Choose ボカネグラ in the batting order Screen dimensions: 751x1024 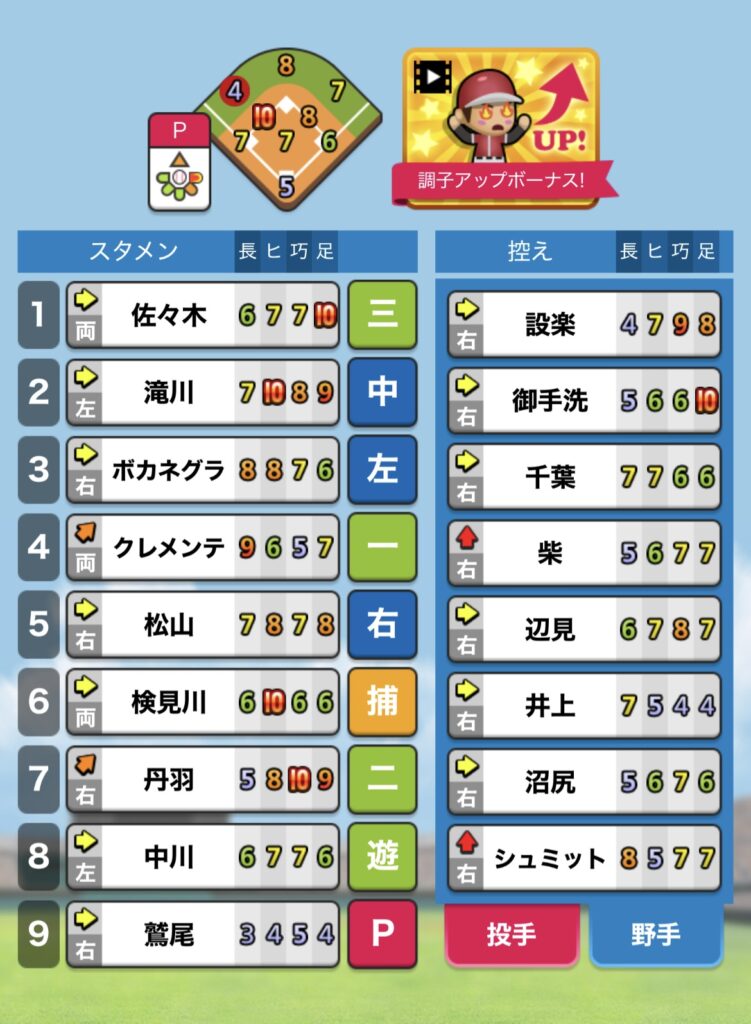[203, 470]
